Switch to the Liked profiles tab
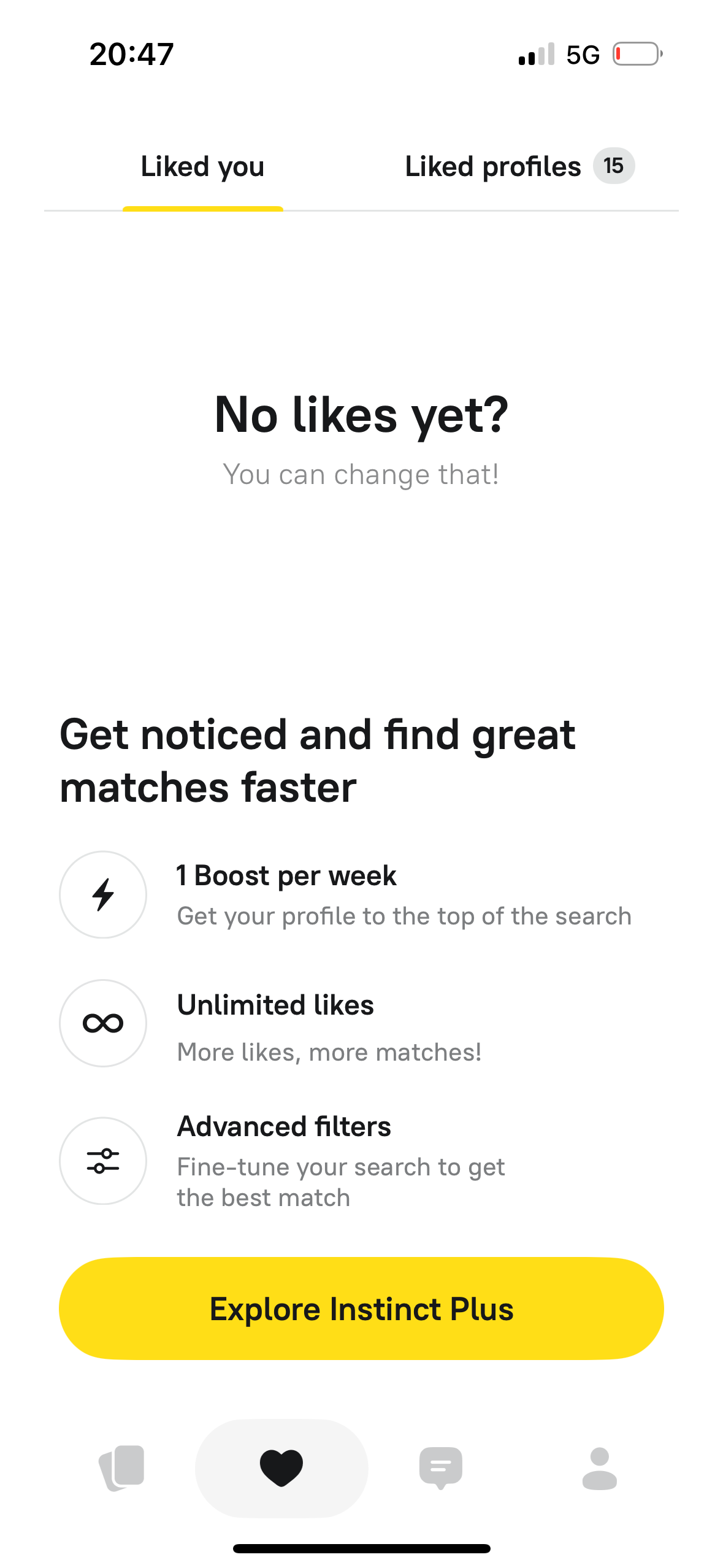Screen dimensions: 723x1568 519,167
